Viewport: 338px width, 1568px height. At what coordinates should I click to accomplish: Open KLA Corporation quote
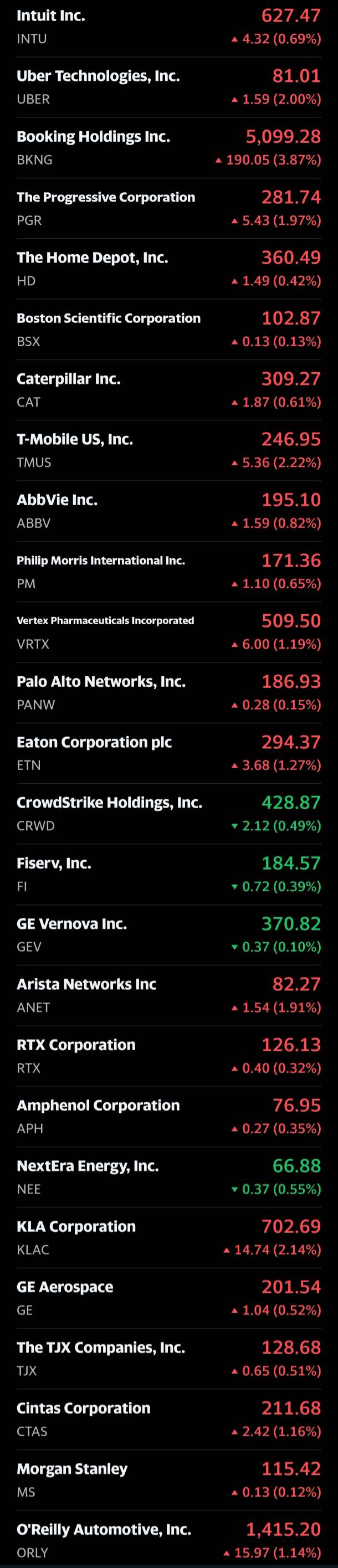tap(168, 1237)
